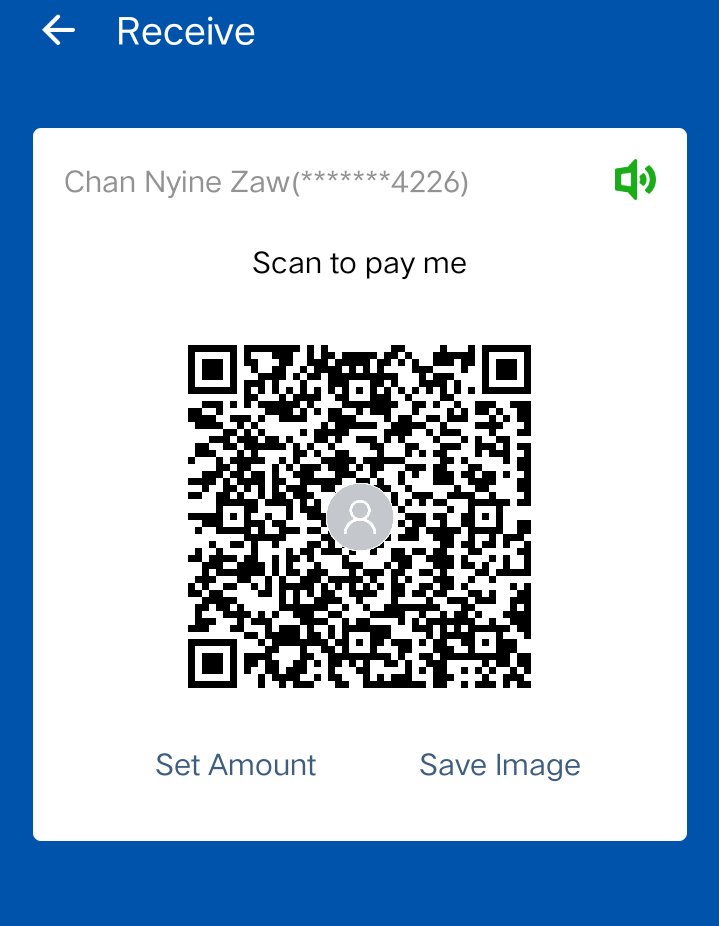719x926 pixels.
Task: Go back from the Receive screen
Action: 58,31
